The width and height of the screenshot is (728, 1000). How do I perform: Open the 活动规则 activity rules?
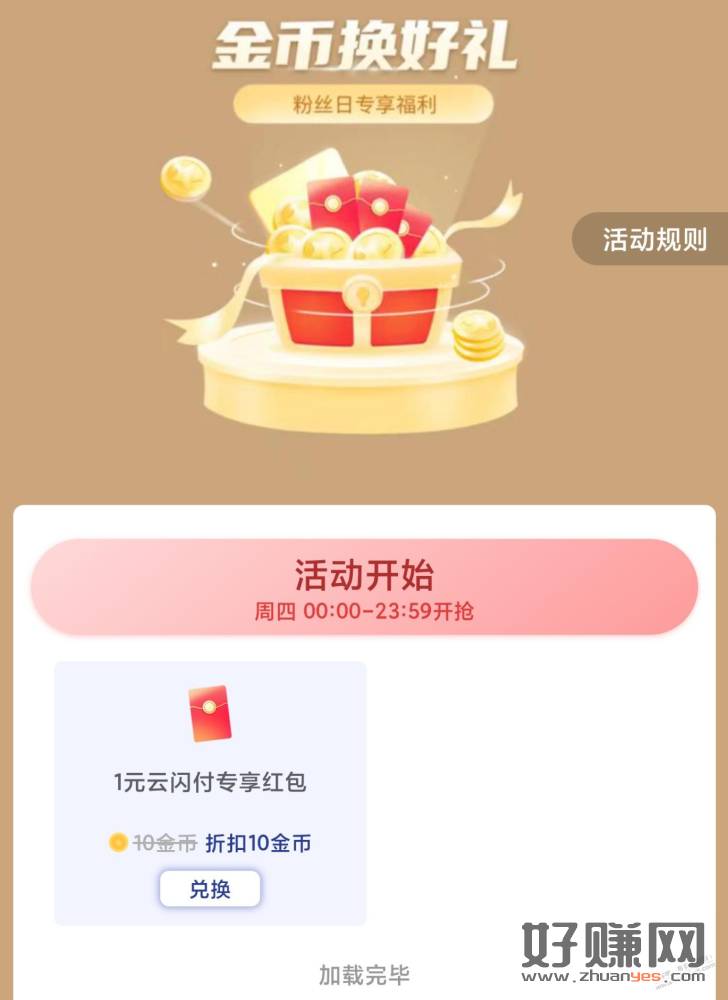pyautogui.click(x=654, y=239)
